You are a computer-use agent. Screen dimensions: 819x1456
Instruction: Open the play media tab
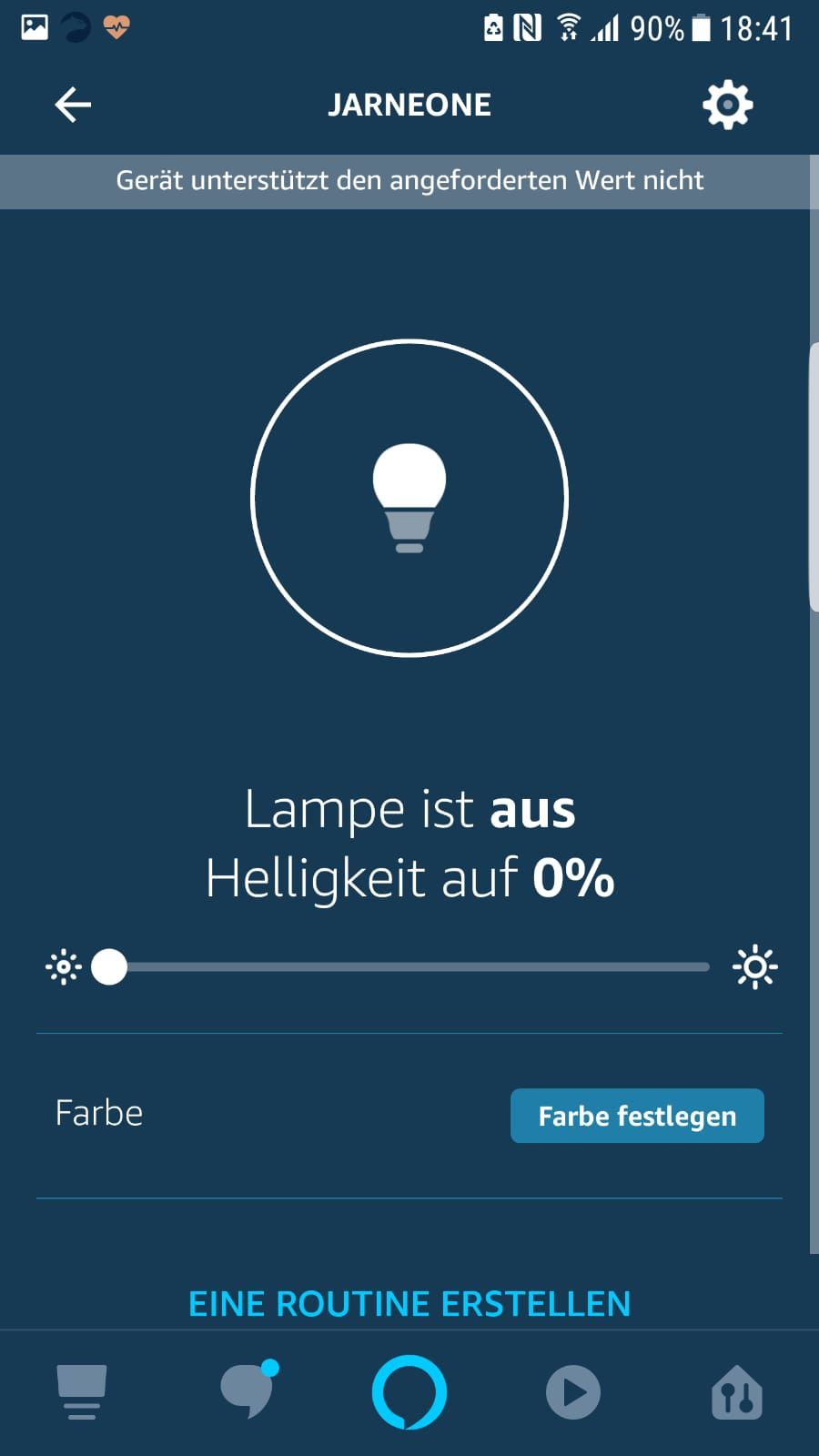[573, 1392]
